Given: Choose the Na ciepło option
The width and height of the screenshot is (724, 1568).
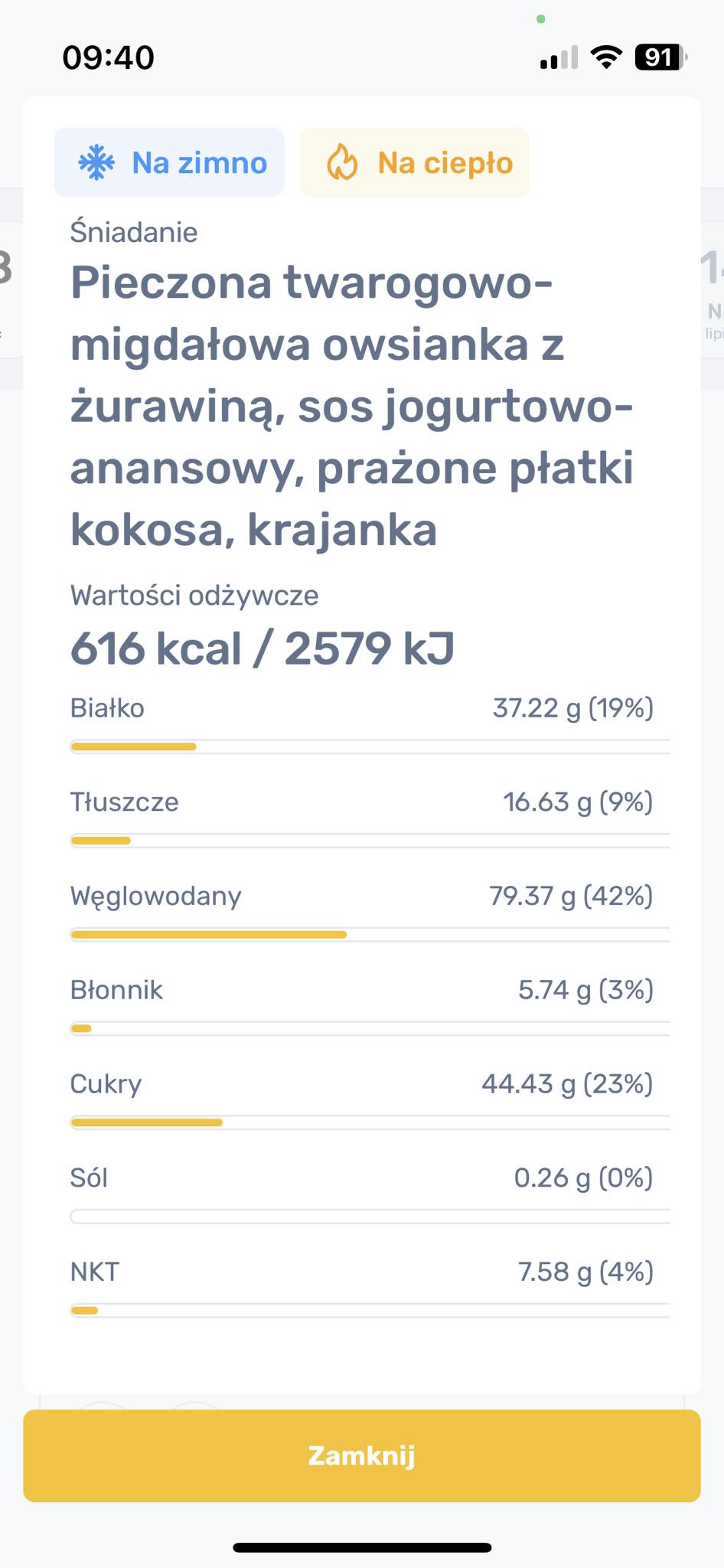Looking at the screenshot, I should tap(414, 162).
